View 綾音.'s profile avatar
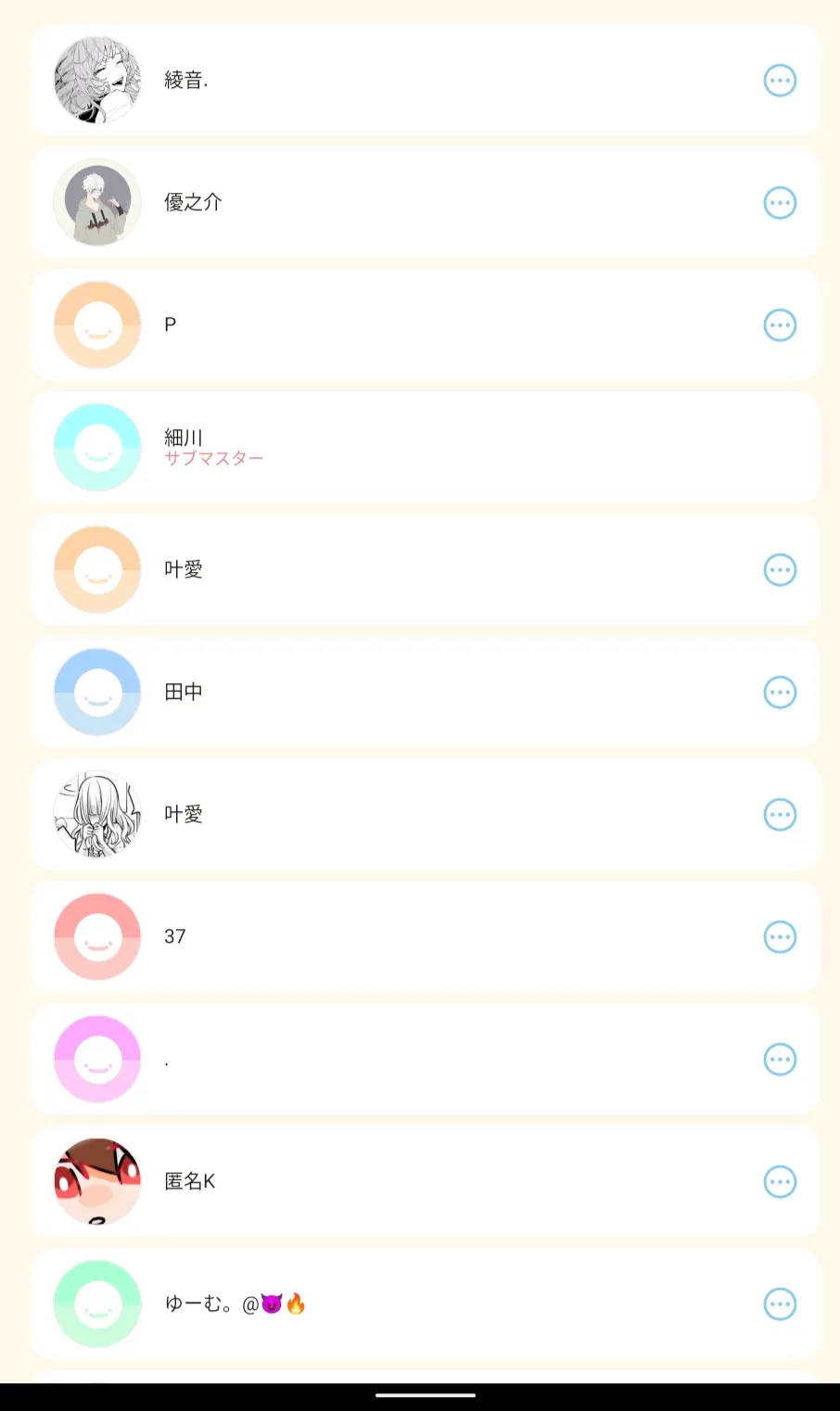This screenshot has width=840, height=1411. tap(97, 81)
